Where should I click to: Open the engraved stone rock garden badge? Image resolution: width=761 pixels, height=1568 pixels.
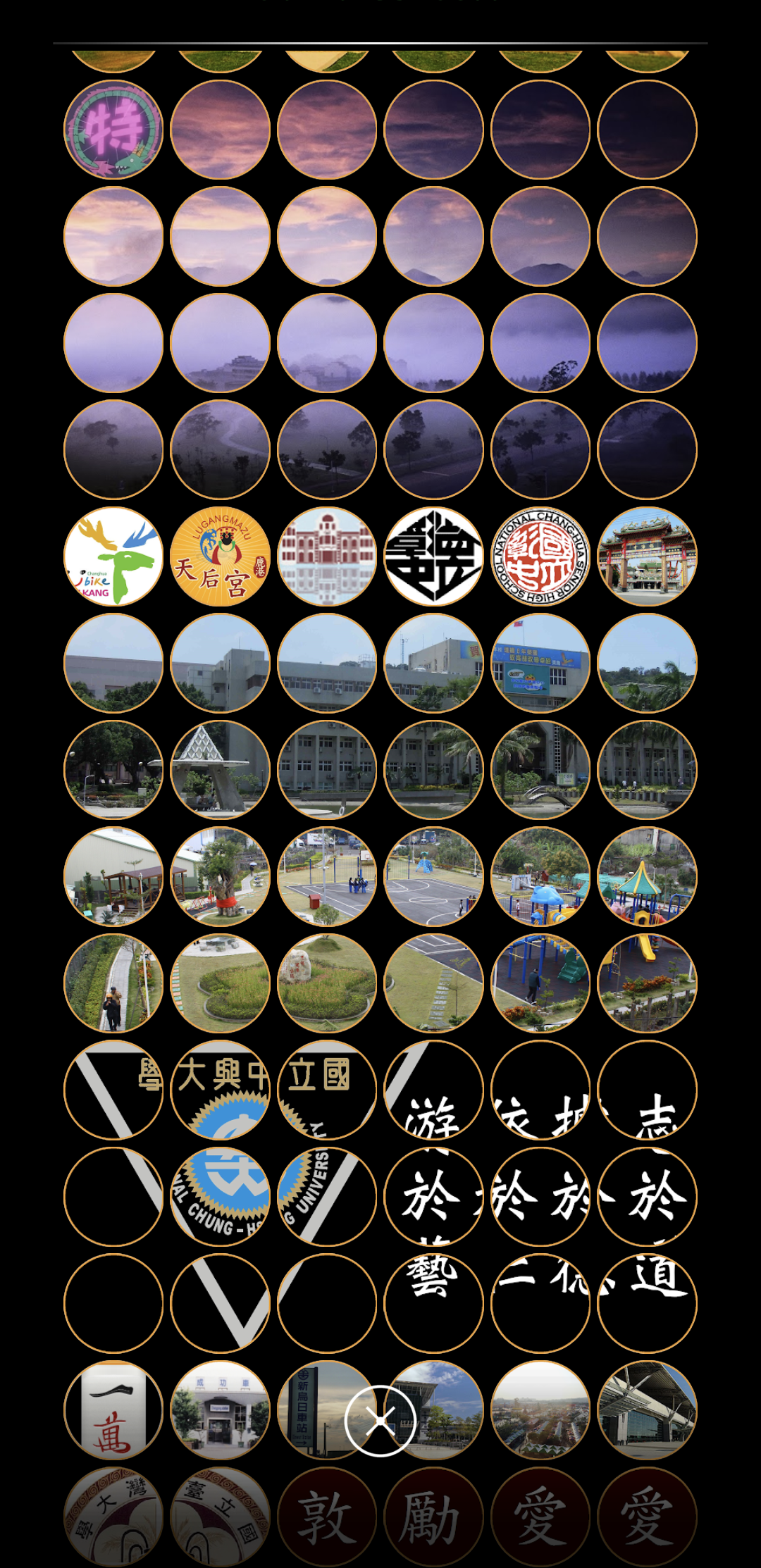(x=327, y=983)
